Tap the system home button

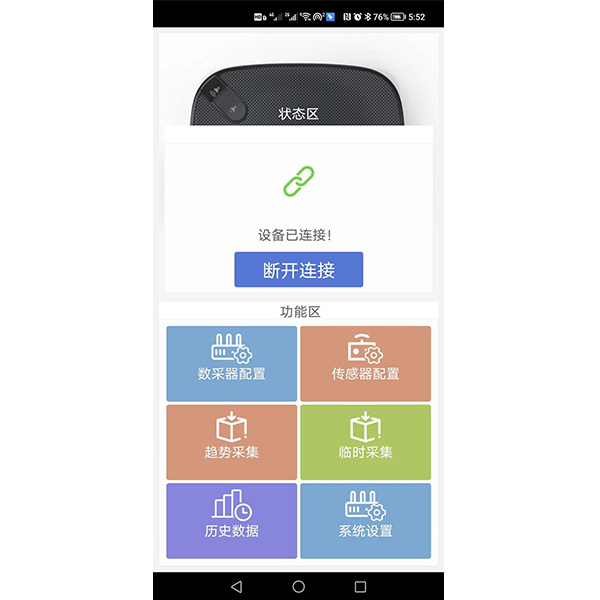point(298,586)
